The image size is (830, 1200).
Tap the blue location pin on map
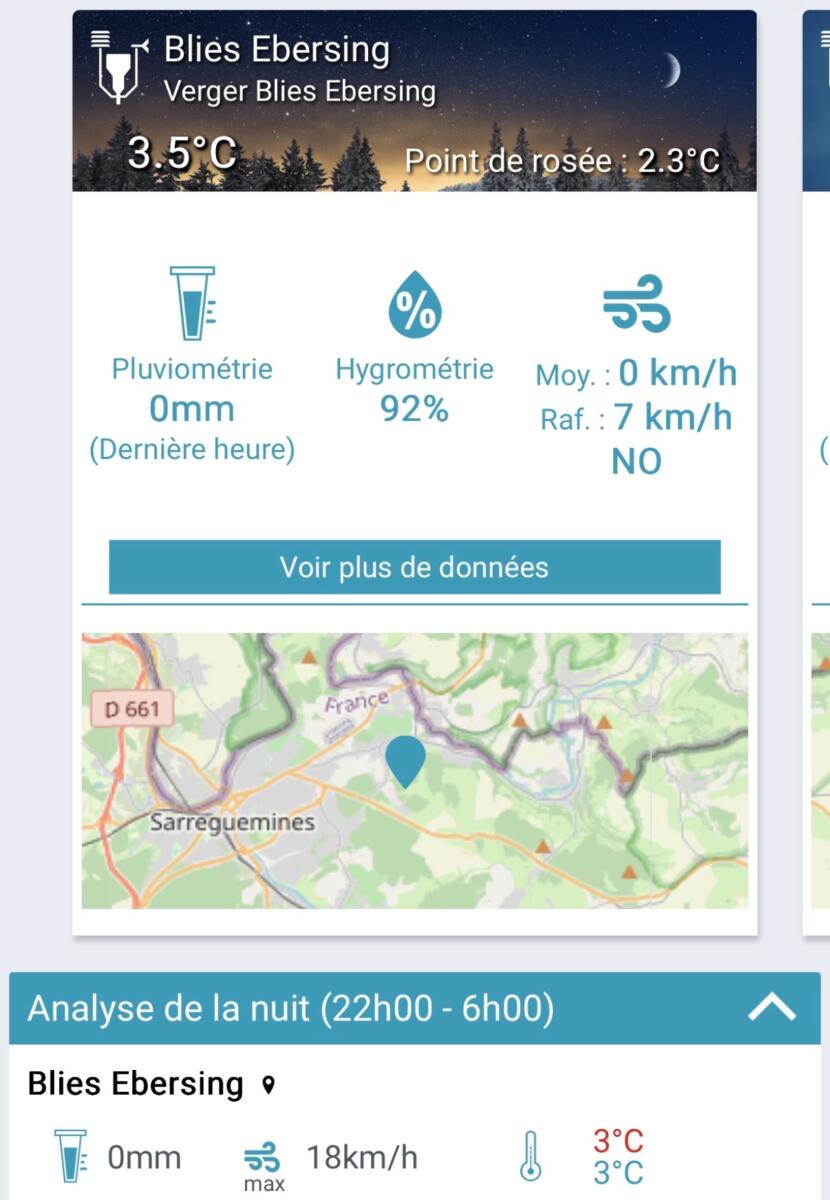[405, 761]
